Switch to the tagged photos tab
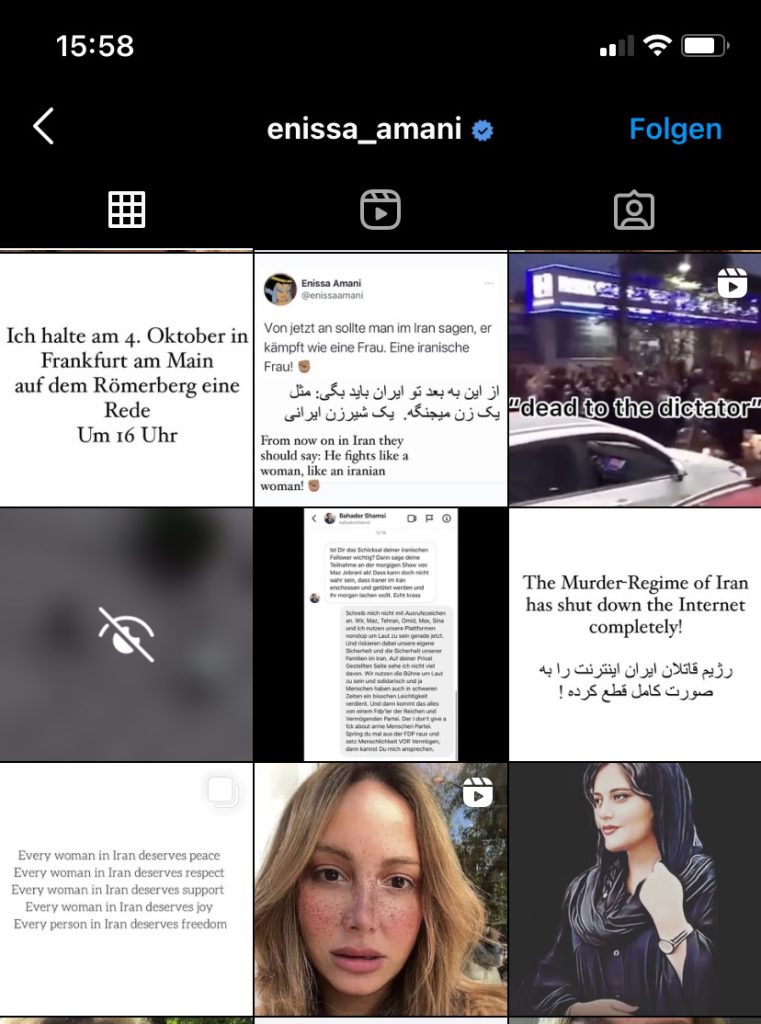Screen dimensions: 761x1024 tap(633, 210)
